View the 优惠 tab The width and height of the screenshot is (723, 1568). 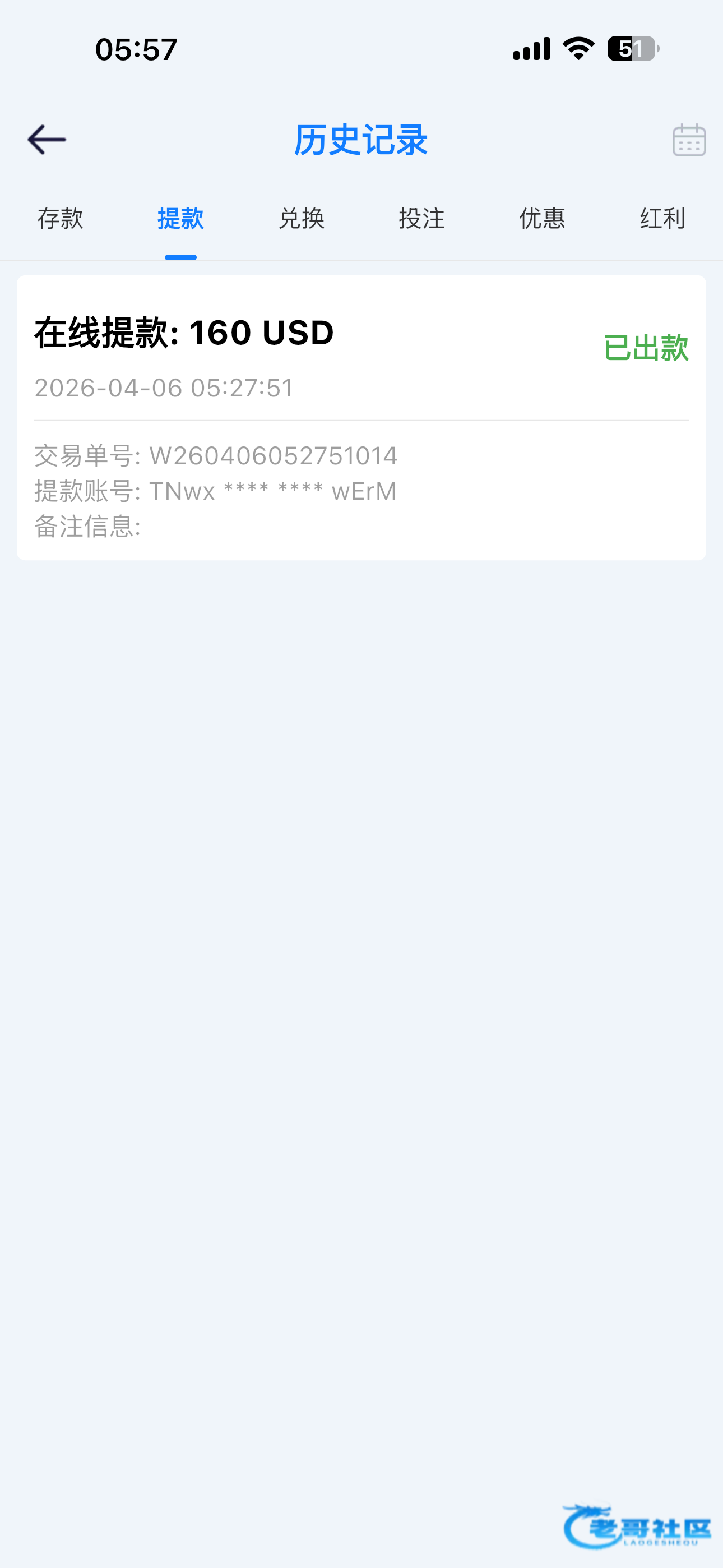pos(543,219)
